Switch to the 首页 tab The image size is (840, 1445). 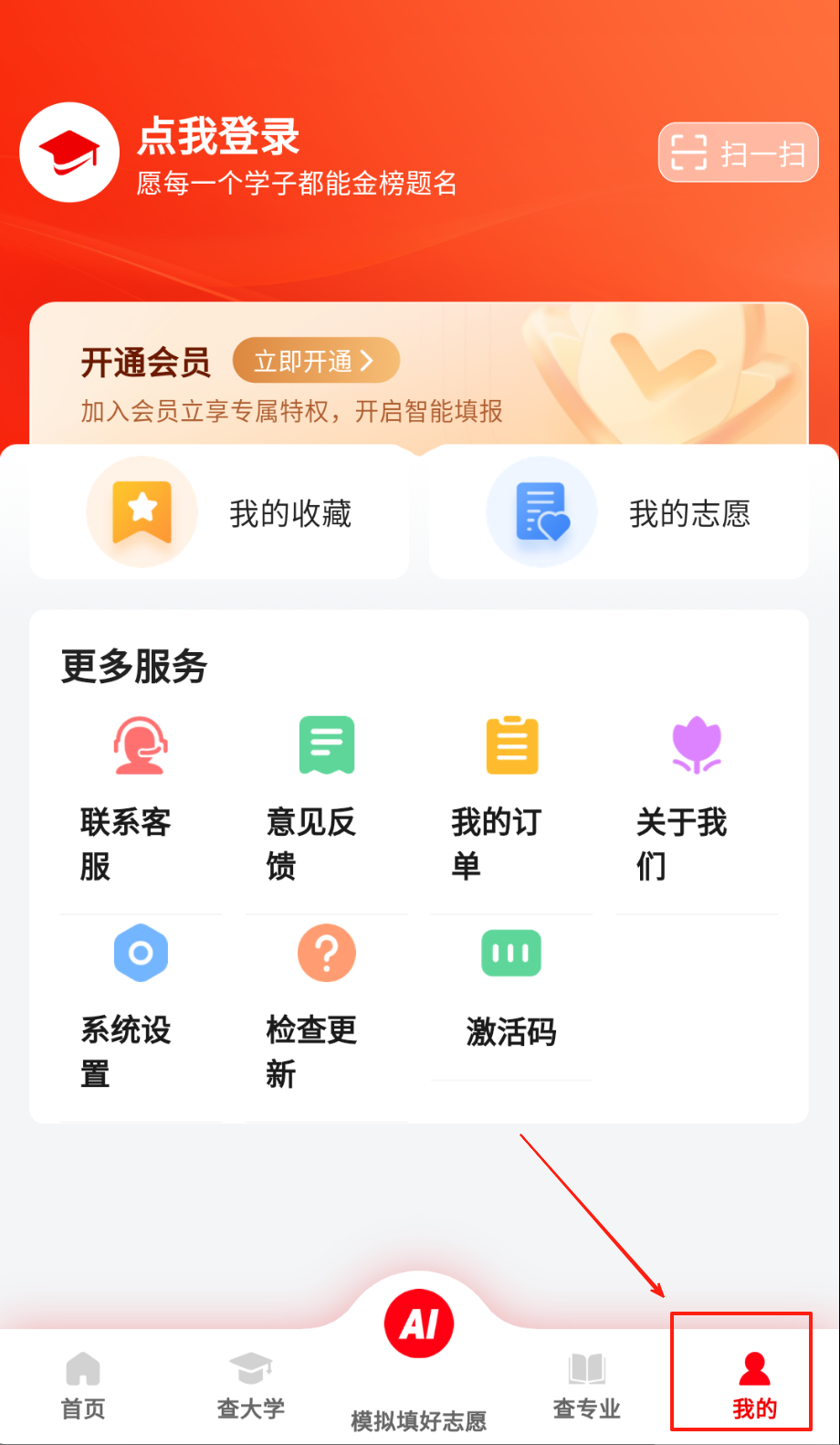click(83, 1386)
